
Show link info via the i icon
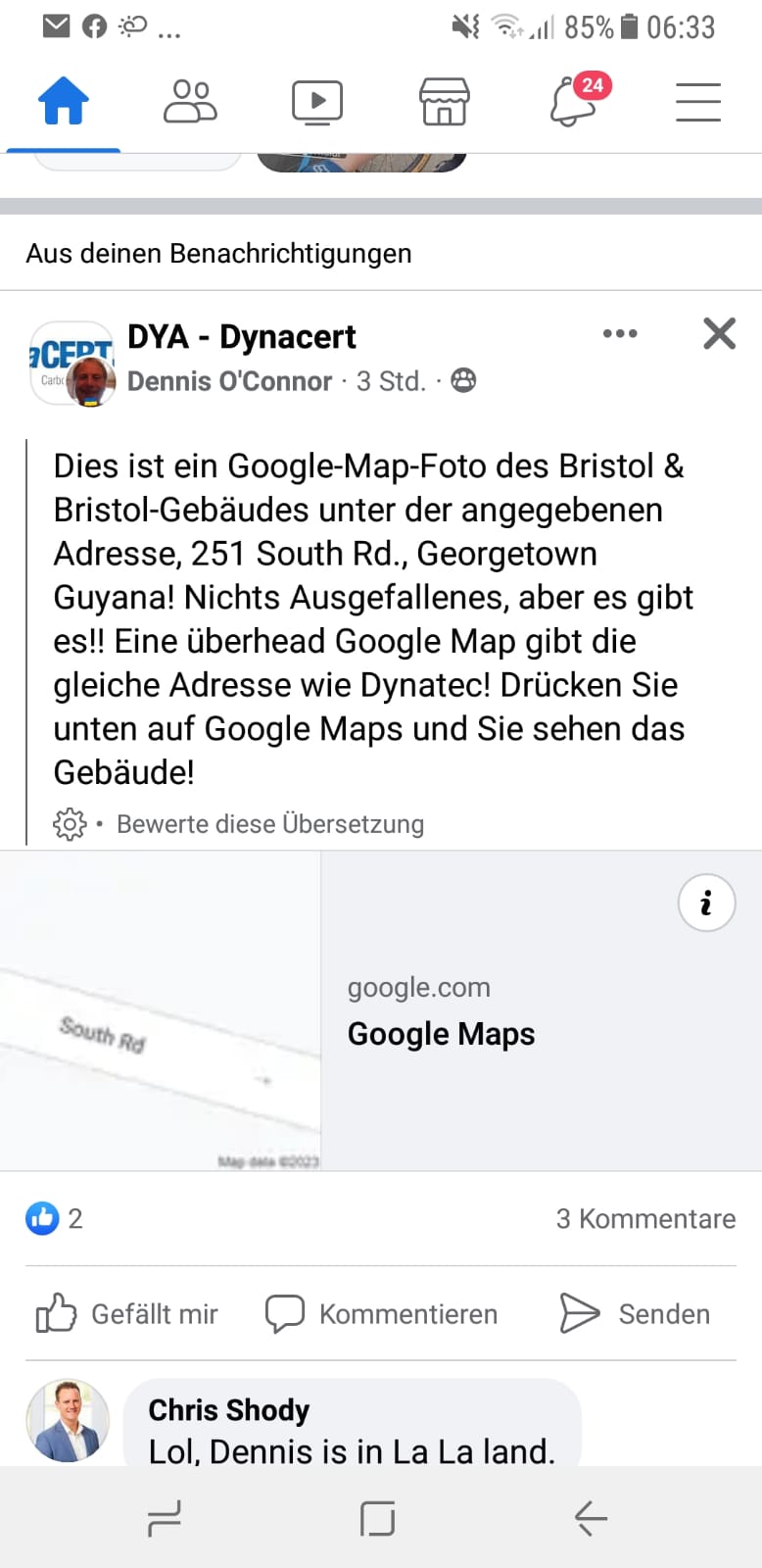[706, 903]
